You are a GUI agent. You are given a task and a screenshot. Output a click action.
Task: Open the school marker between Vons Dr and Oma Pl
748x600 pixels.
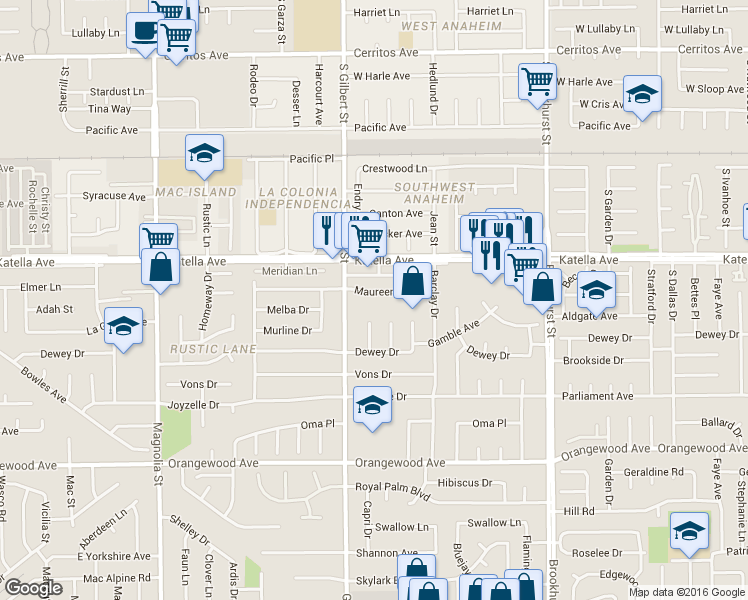373,405
